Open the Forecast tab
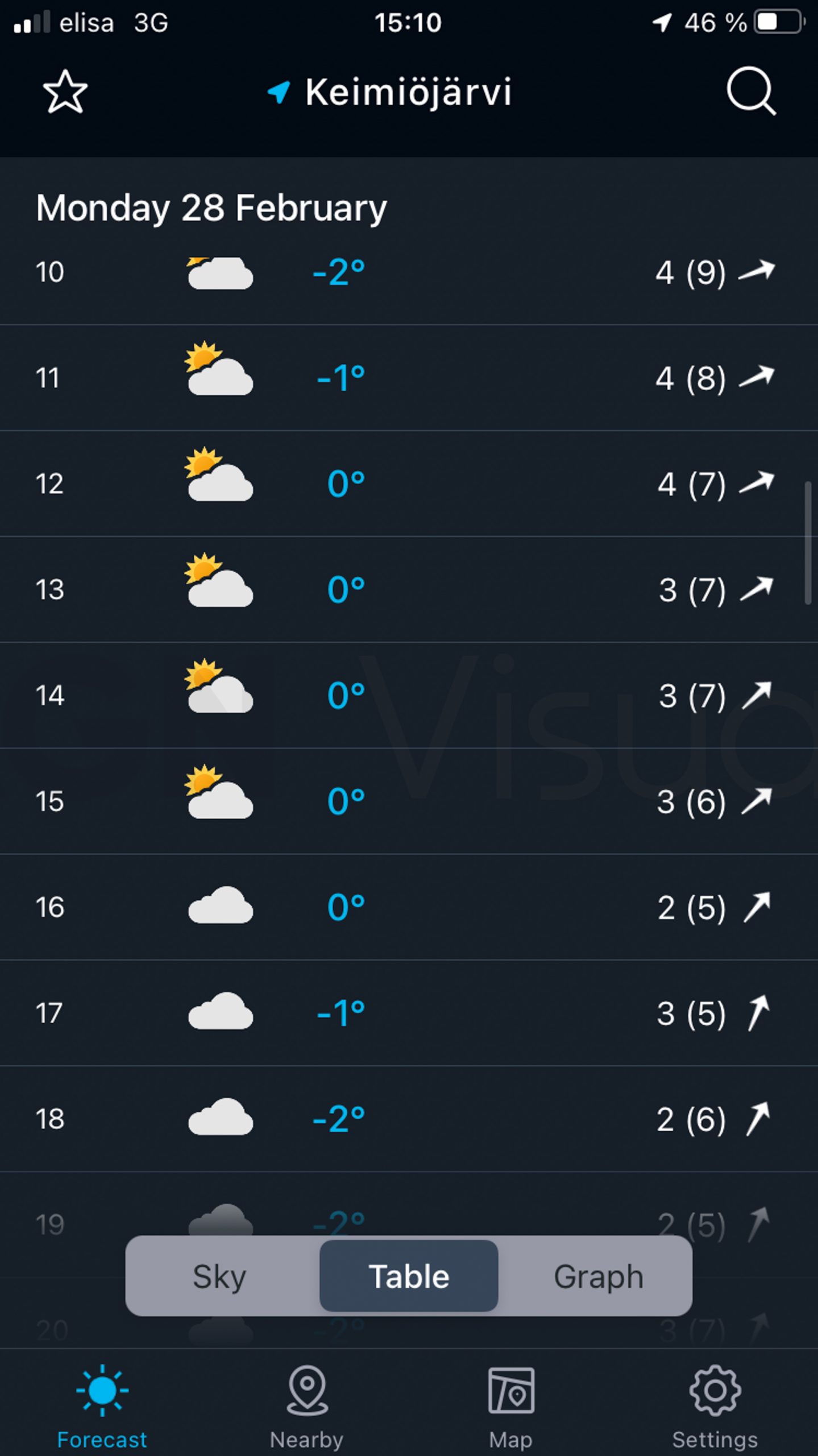This screenshot has height=1456, width=818. pyautogui.click(x=102, y=1406)
